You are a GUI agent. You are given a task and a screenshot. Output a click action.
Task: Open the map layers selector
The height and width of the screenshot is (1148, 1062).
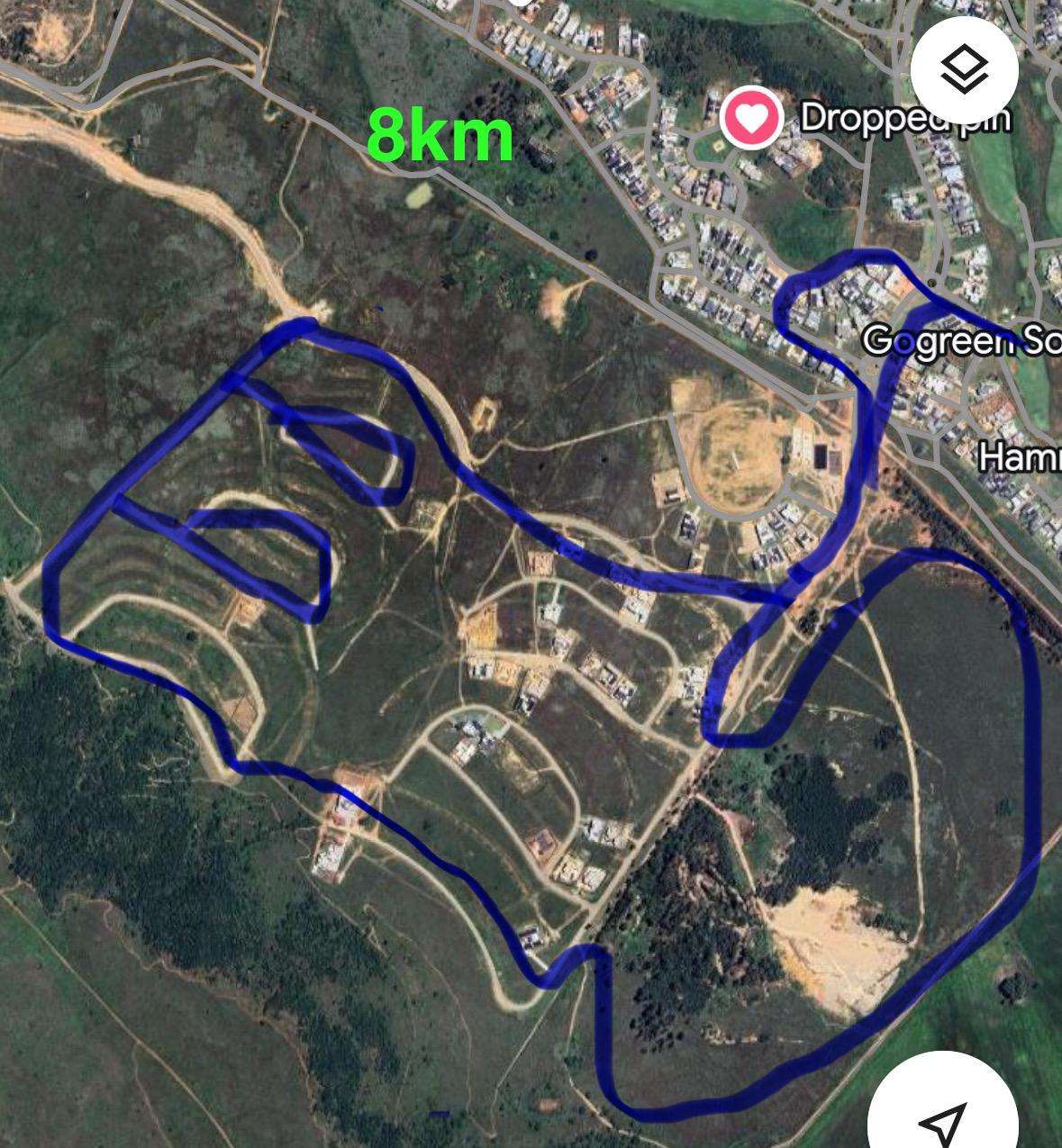coord(964,69)
